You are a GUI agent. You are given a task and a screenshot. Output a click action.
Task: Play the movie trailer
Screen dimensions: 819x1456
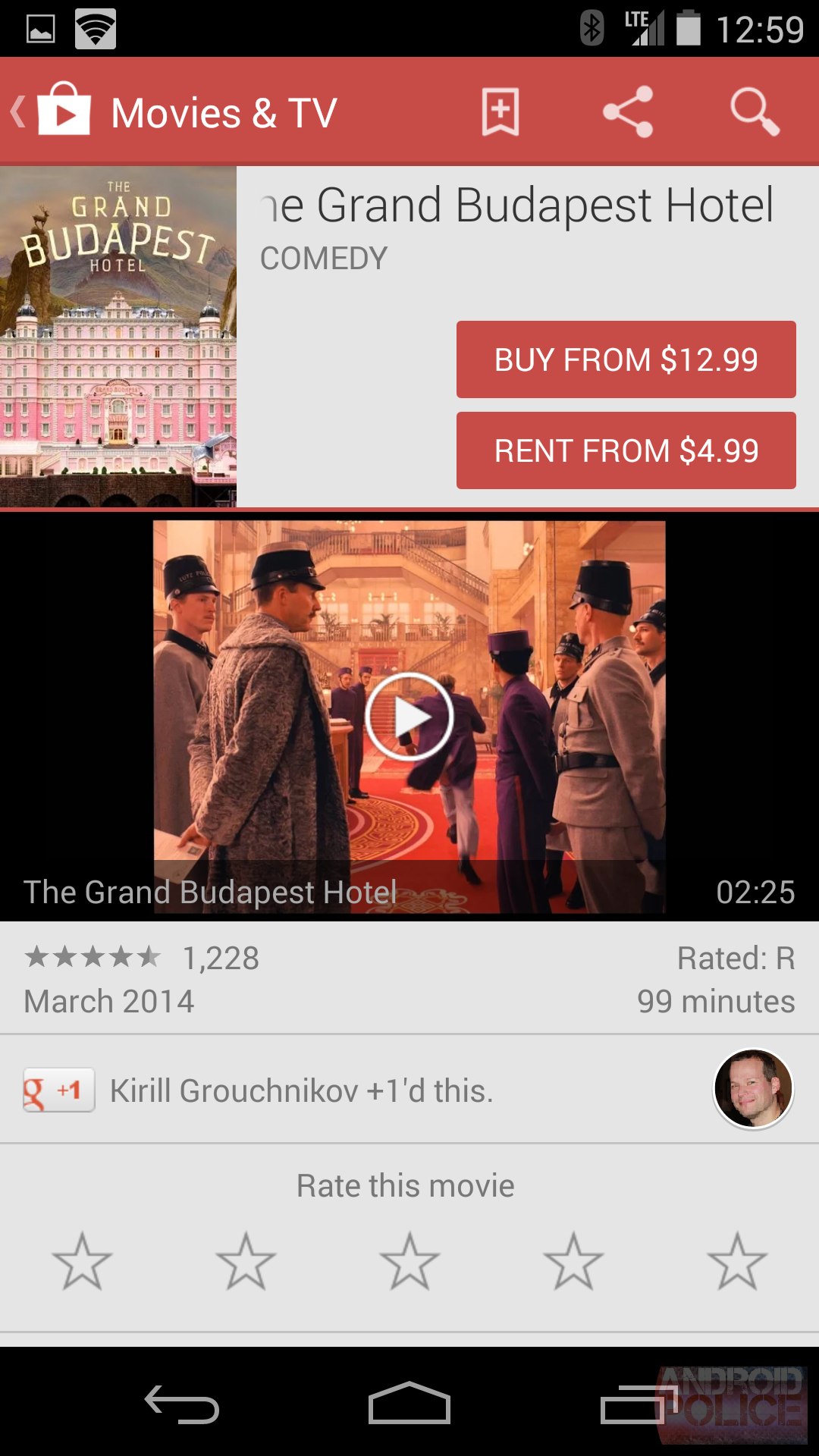pyautogui.click(x=409, y=717)
